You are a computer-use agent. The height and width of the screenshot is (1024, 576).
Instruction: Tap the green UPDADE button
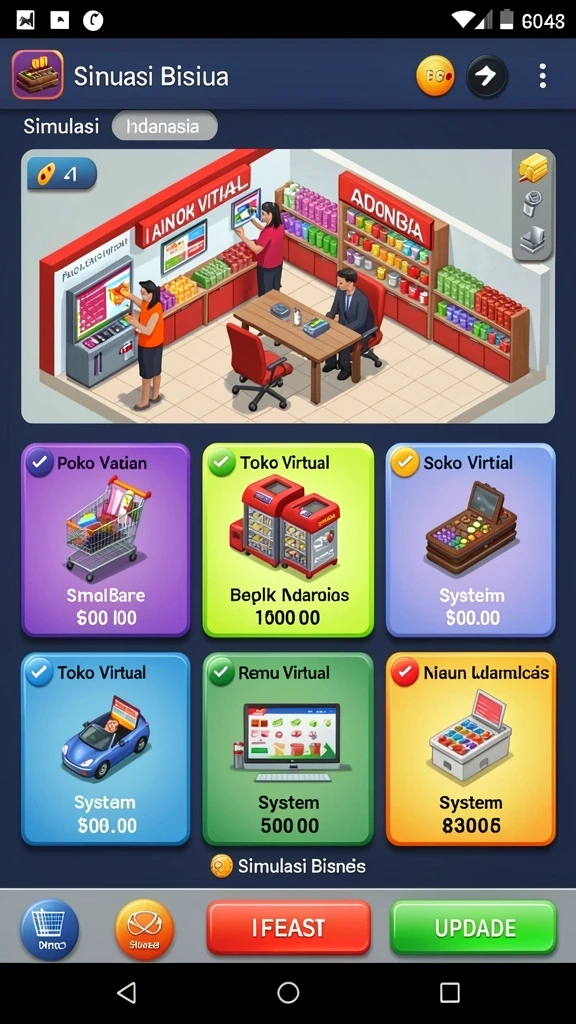[473, 927]
